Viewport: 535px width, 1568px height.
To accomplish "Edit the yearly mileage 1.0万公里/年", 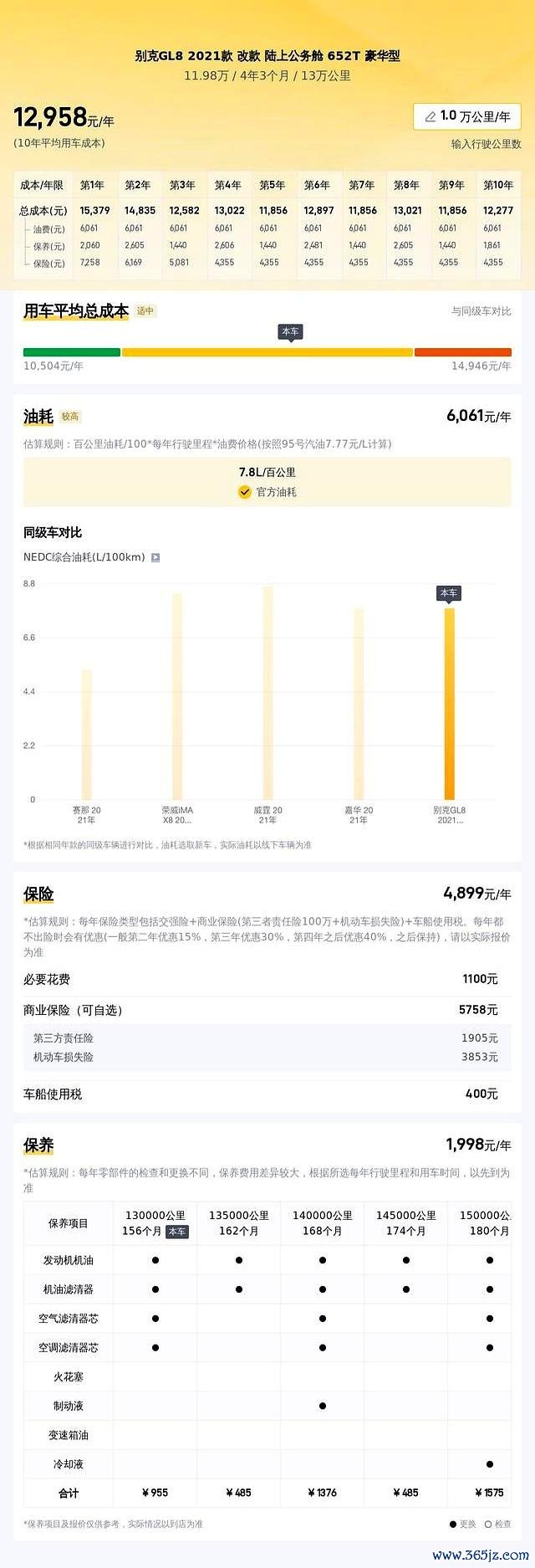I will (x=467, y=116).
